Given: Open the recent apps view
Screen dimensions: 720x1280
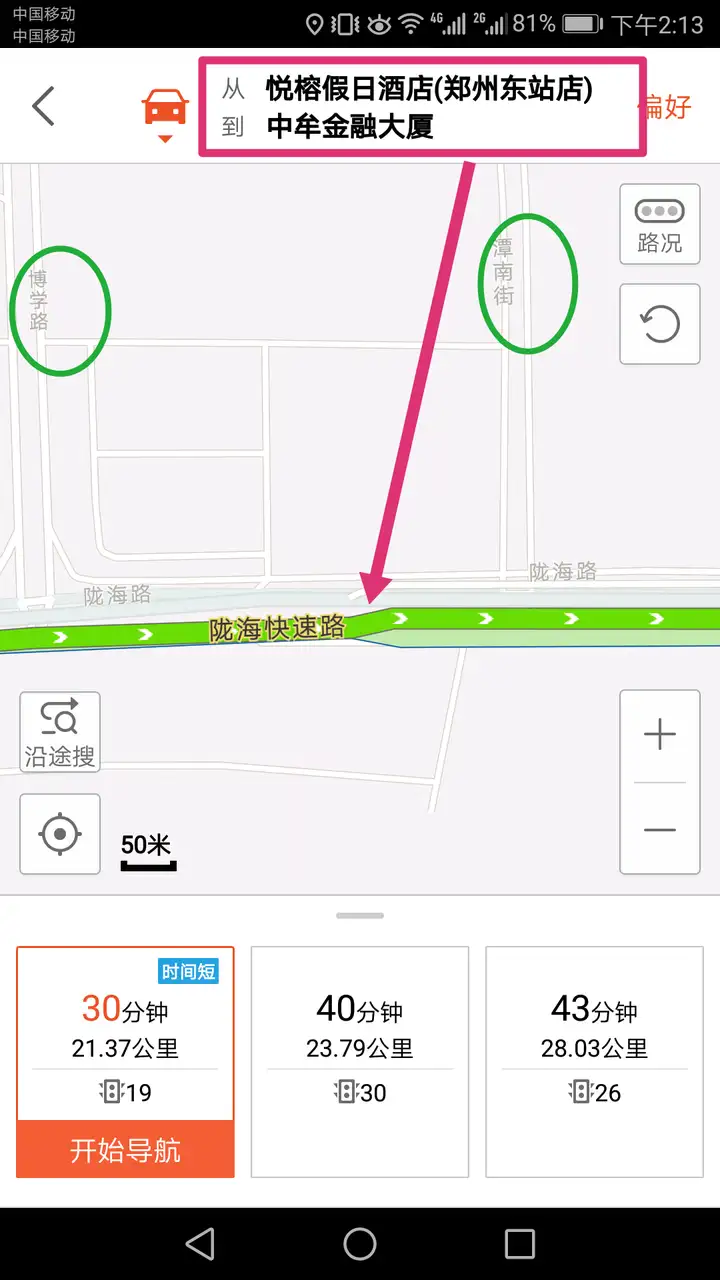Looking at the screenshot, I should click(x=520, y=1244).
